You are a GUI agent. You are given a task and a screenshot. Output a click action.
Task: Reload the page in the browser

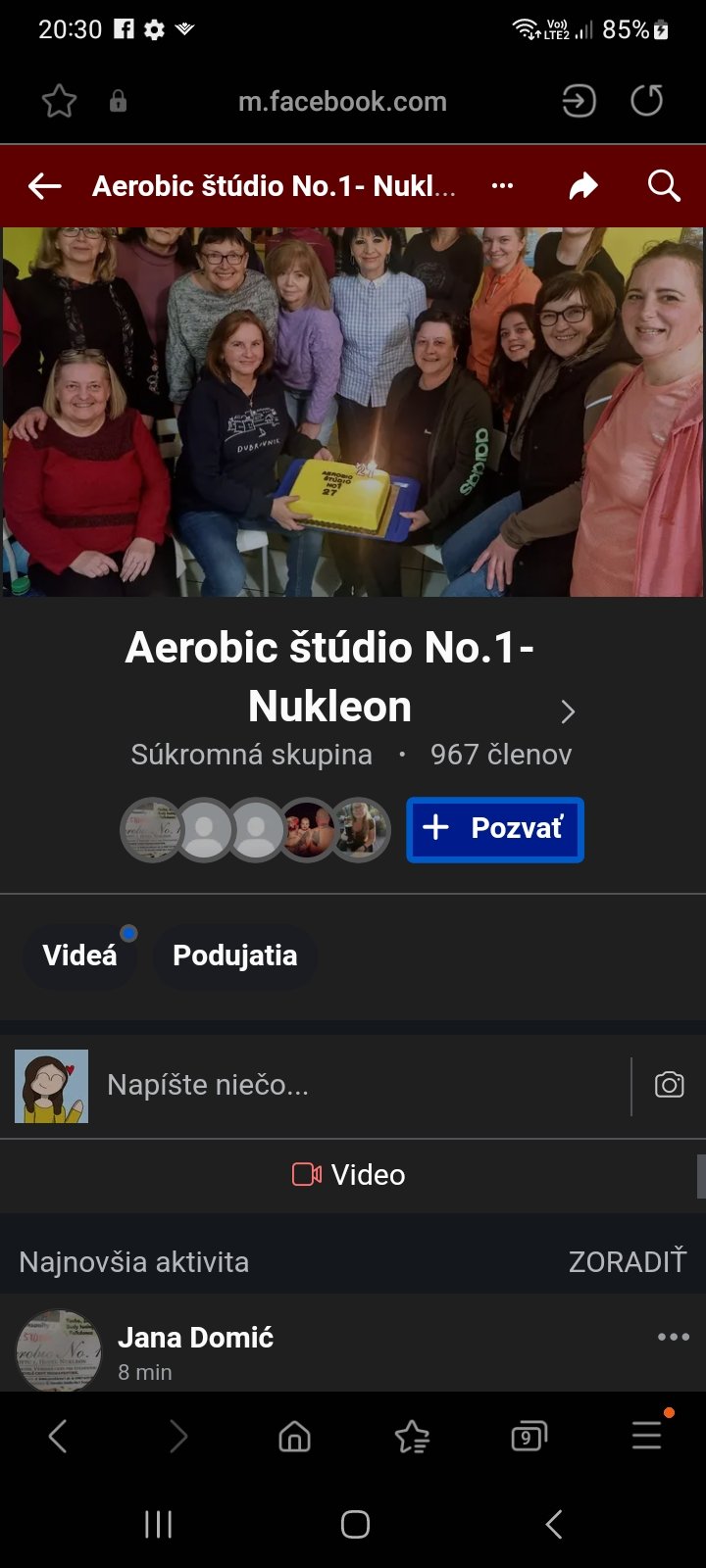point(646,101)
